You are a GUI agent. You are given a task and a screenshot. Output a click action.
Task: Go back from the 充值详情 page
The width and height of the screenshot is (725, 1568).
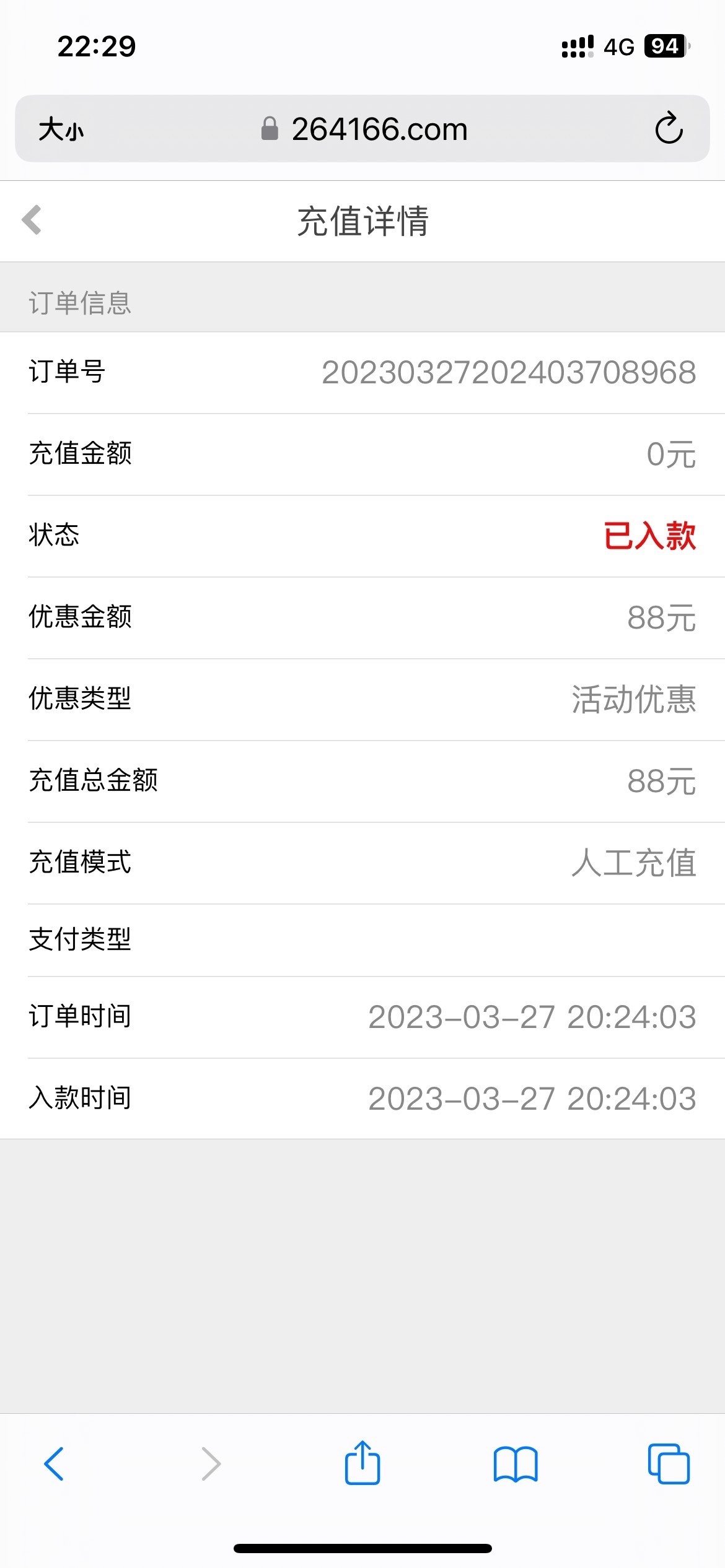(x=32, y=220)
